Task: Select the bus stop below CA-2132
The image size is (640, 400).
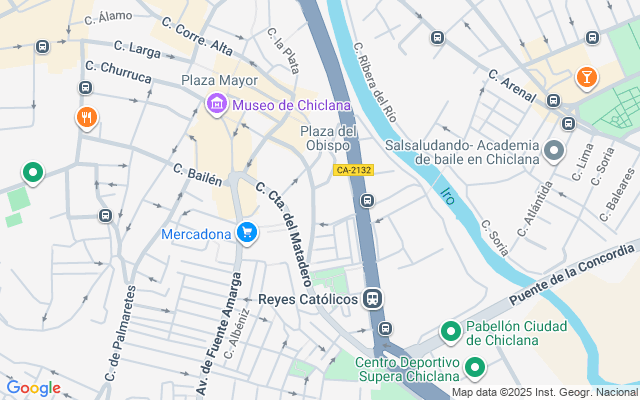Action: pyautogui.click(x=367, y=201)
